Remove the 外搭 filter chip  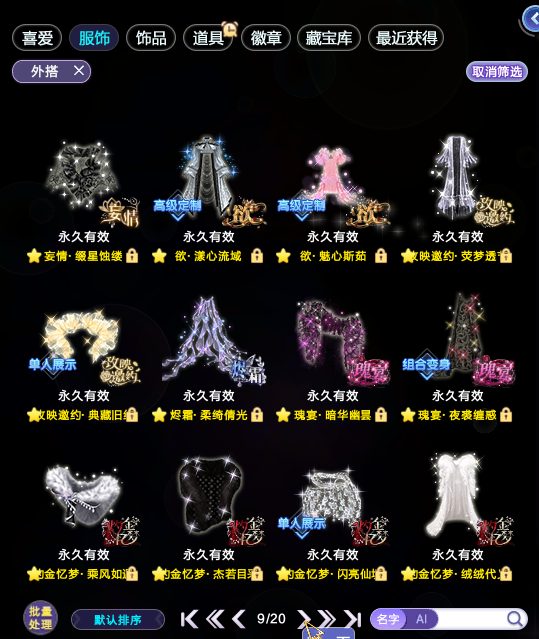pyautogui.click(x=79, y=71)
